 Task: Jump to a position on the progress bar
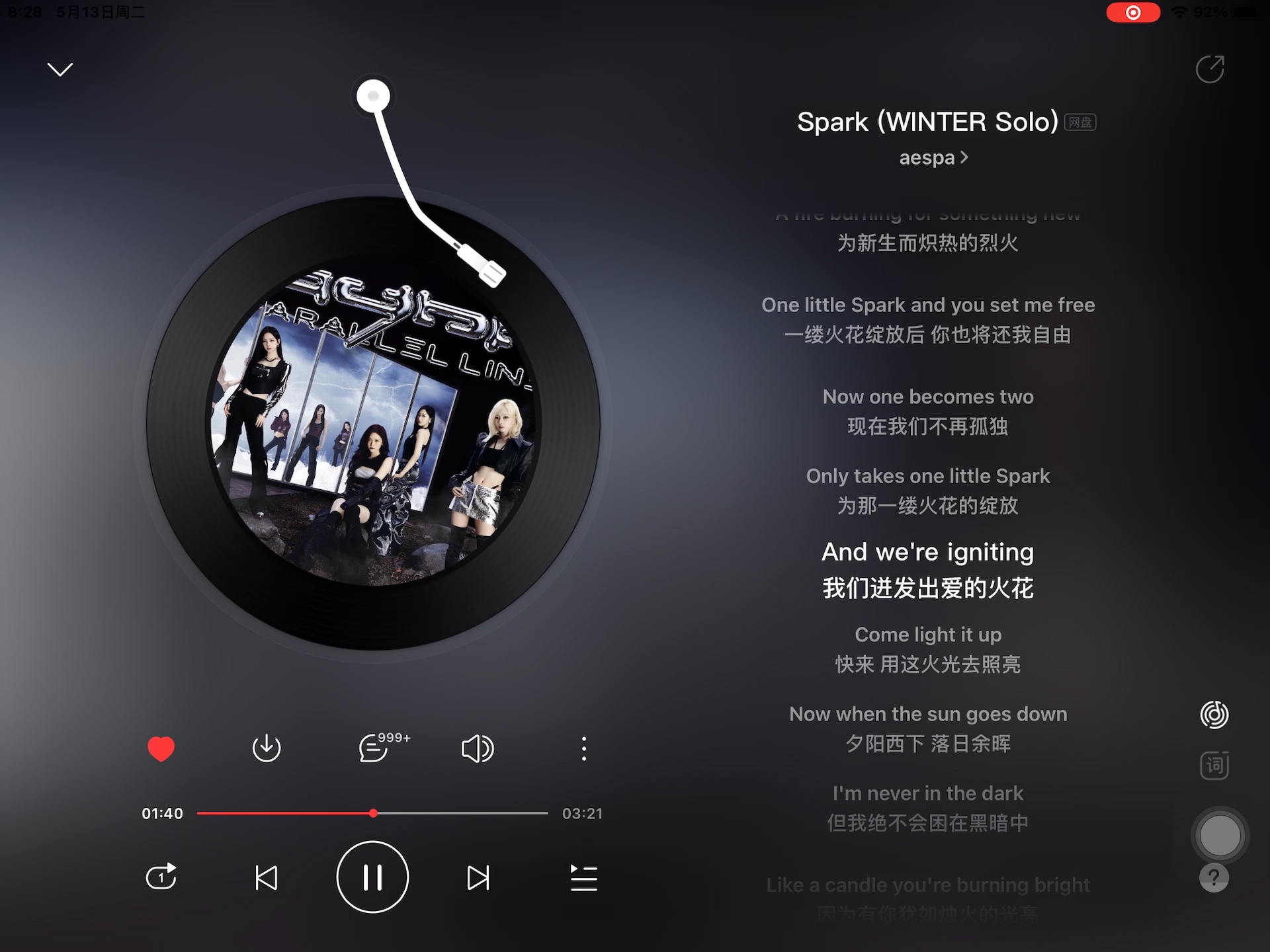tap(463, 813)
